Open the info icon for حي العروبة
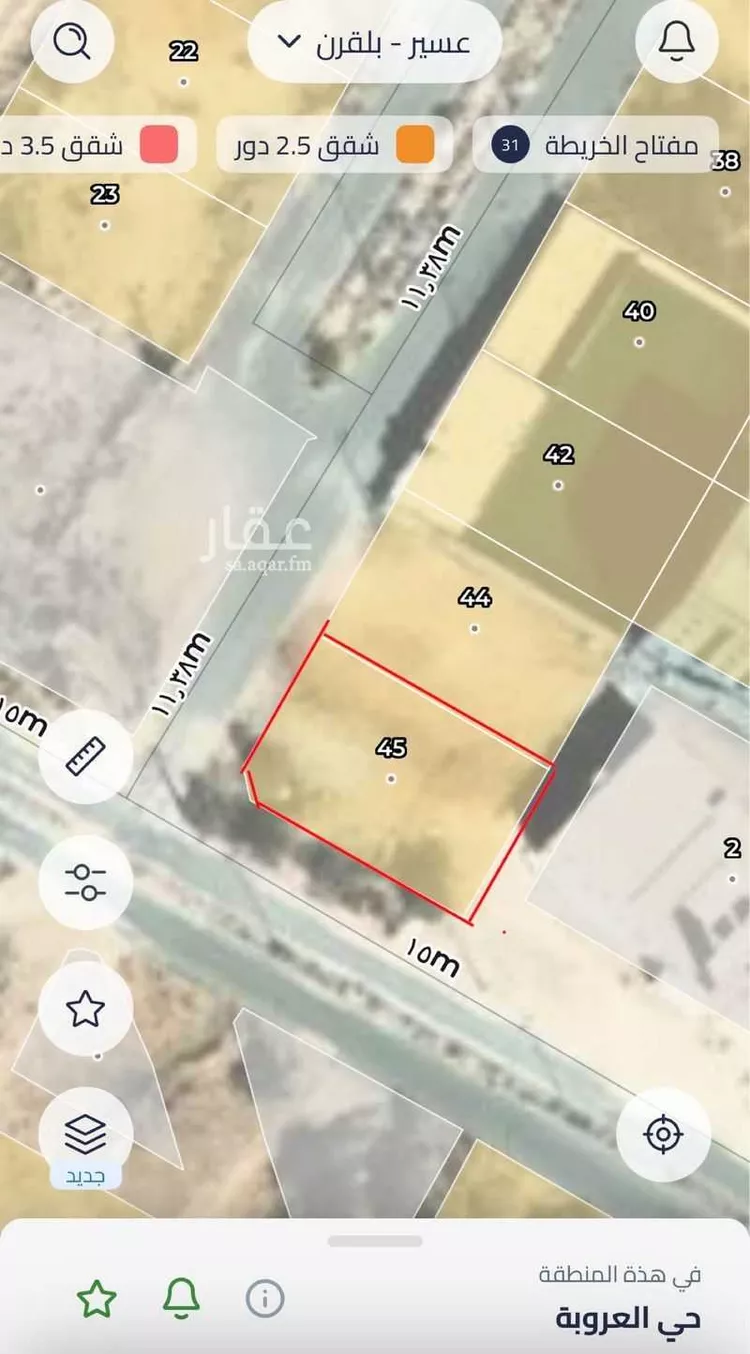The height and width of the screenshot is (1354, 750). coord(265,1299)
